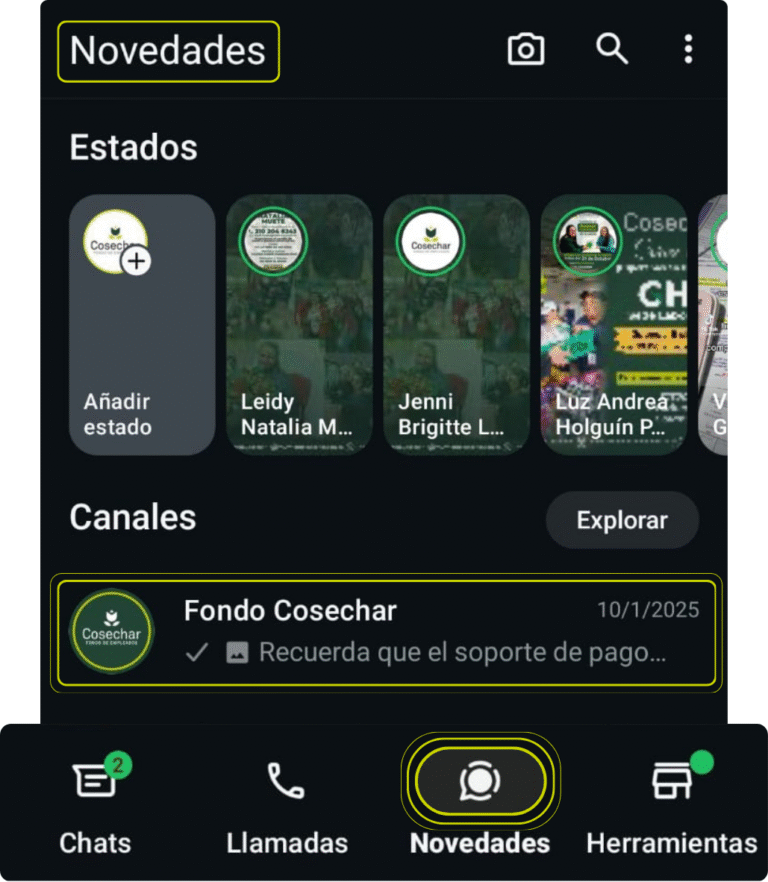This screenshot has width=768, height=882.
Task: Add a new status via Añadir estado
Action: [x=142, y=325]
